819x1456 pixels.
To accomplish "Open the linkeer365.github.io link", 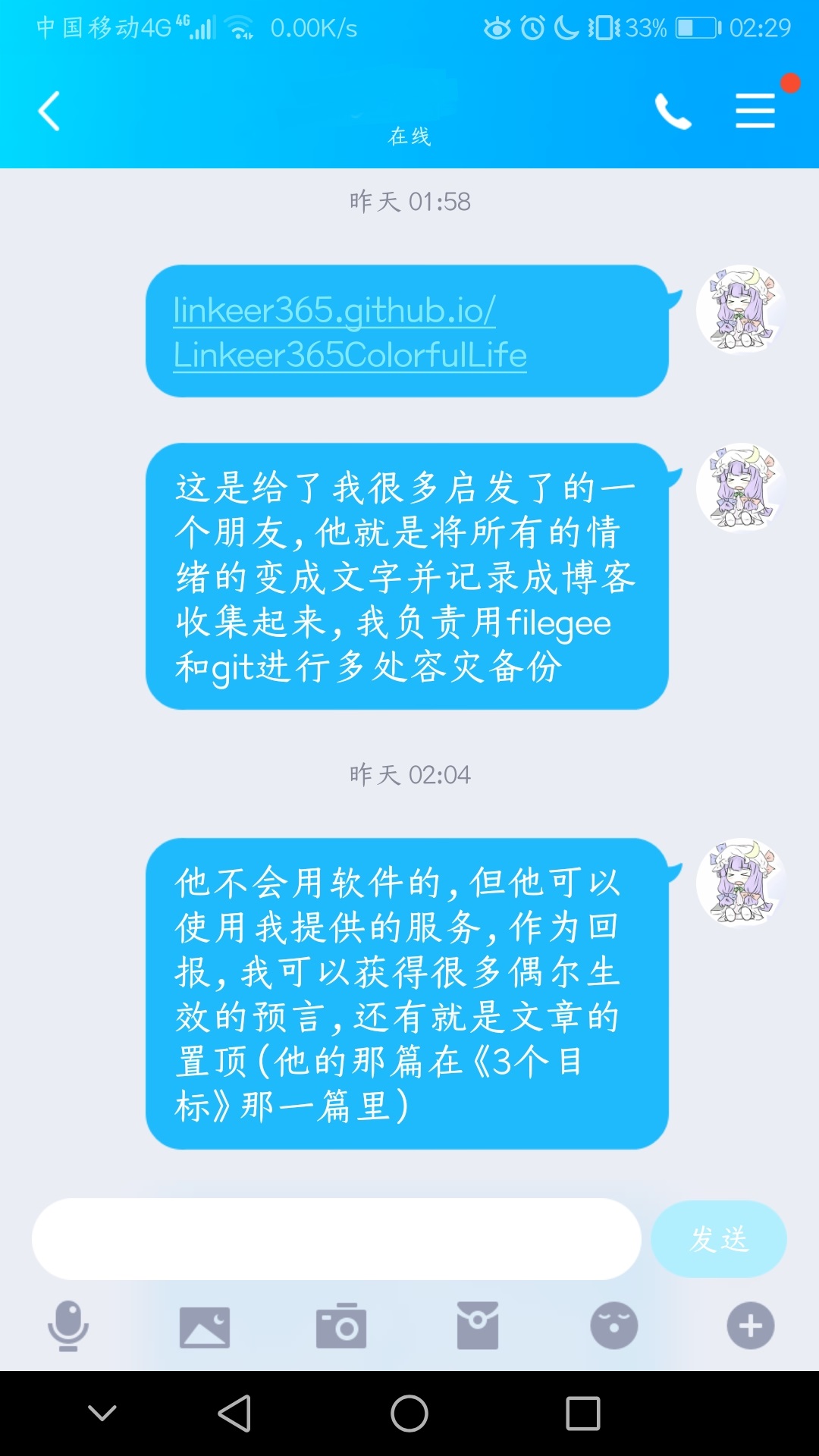I will 349,332.
